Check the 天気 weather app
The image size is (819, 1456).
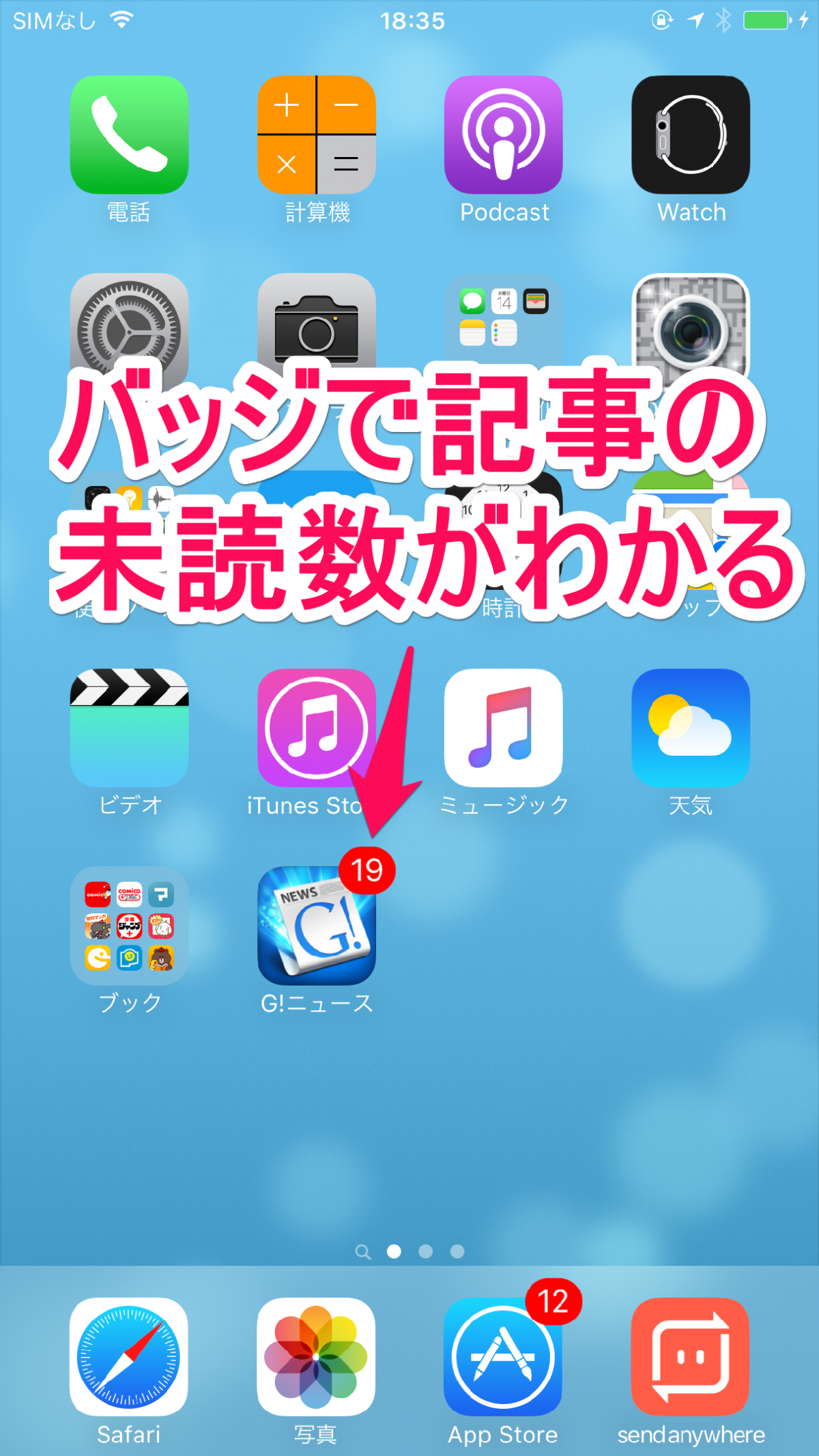coord(690,728)
